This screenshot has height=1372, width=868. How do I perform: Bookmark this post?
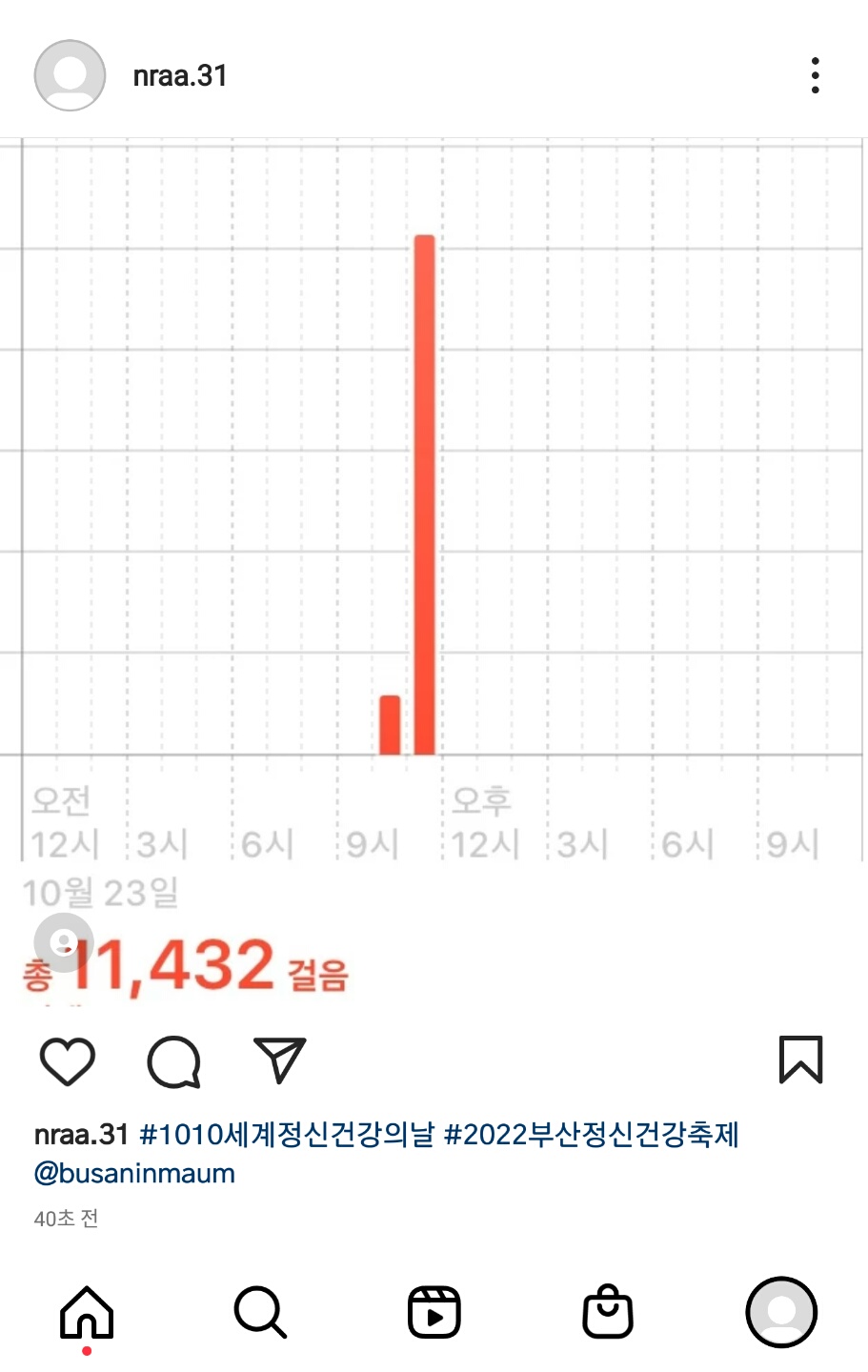click(800, 1059)
